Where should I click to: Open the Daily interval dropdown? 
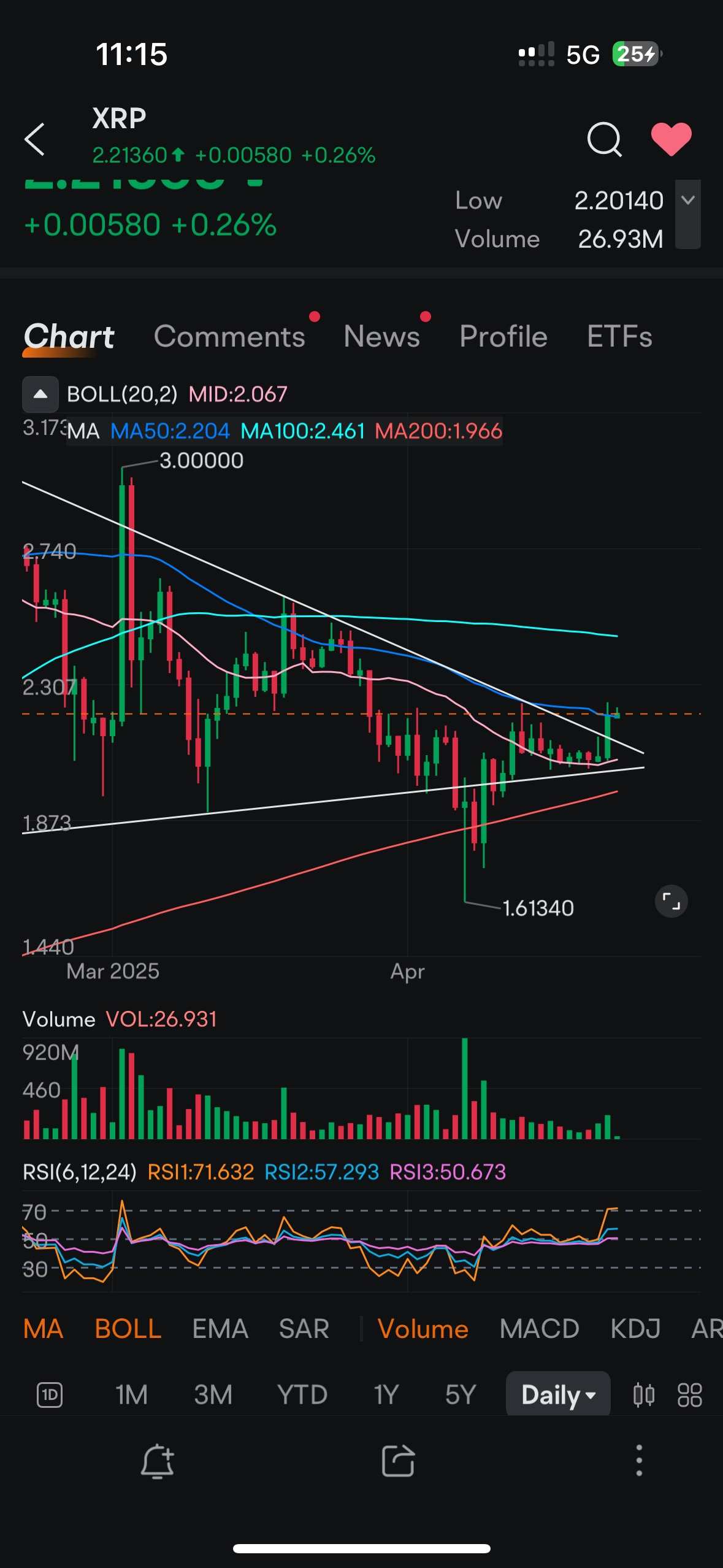[x=558, y=1394]
